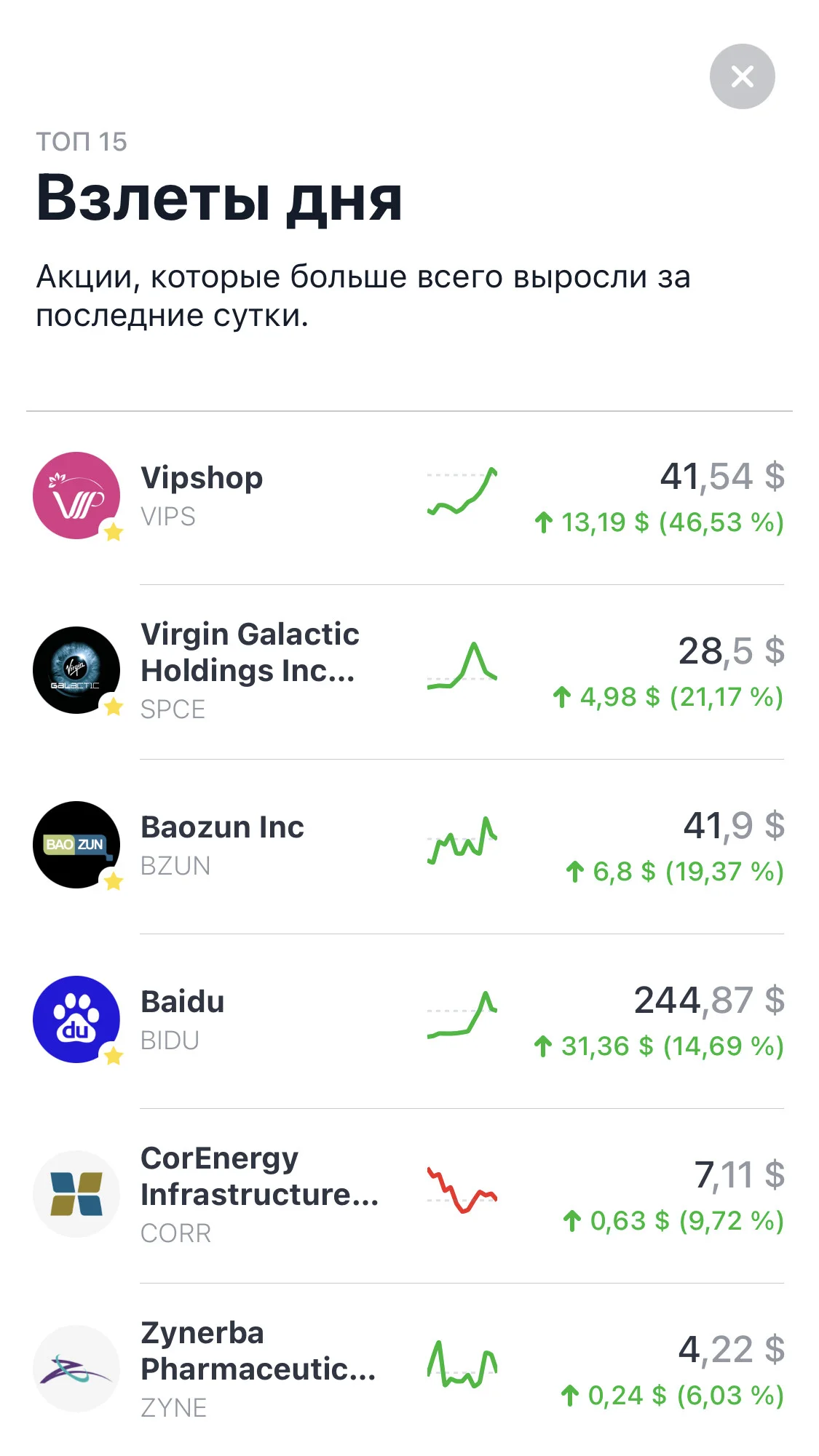Open the Vipshop (VIPS) stock

pos(409,498)
